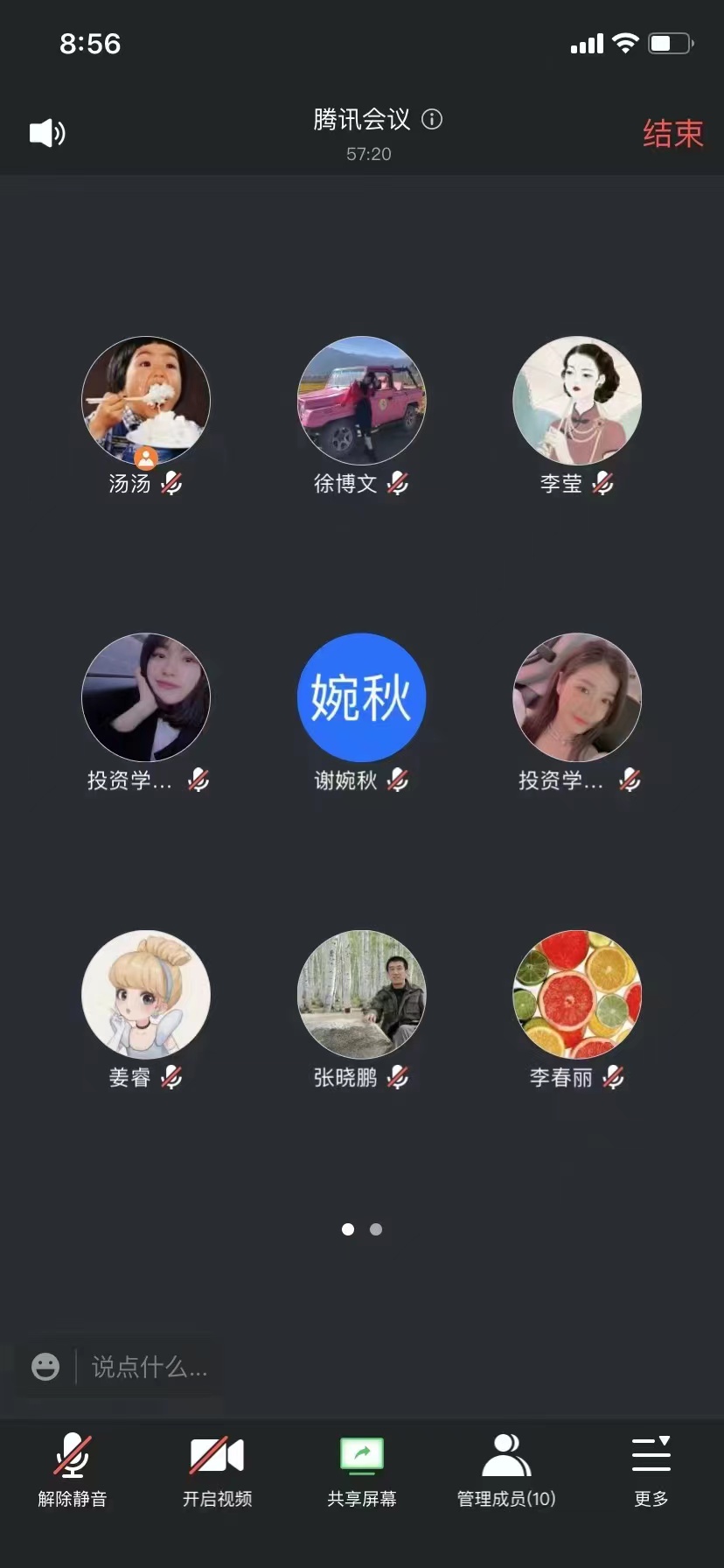Select participant 徐博文
Image resolution: width=724 pixels, height=1568 pixels.
(x=362, y=402)
